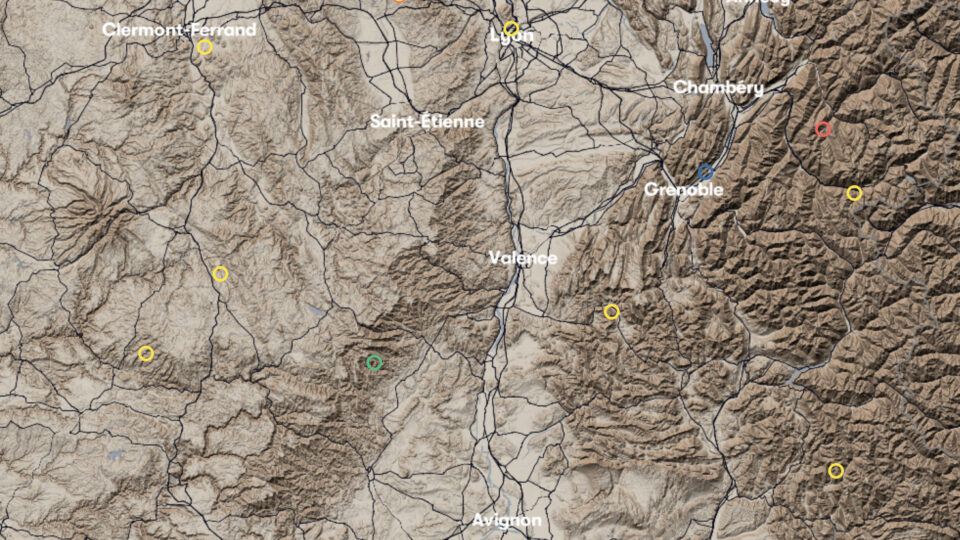Tap the green circle marker
Screen dimensions: 960x540
[374, 362]
